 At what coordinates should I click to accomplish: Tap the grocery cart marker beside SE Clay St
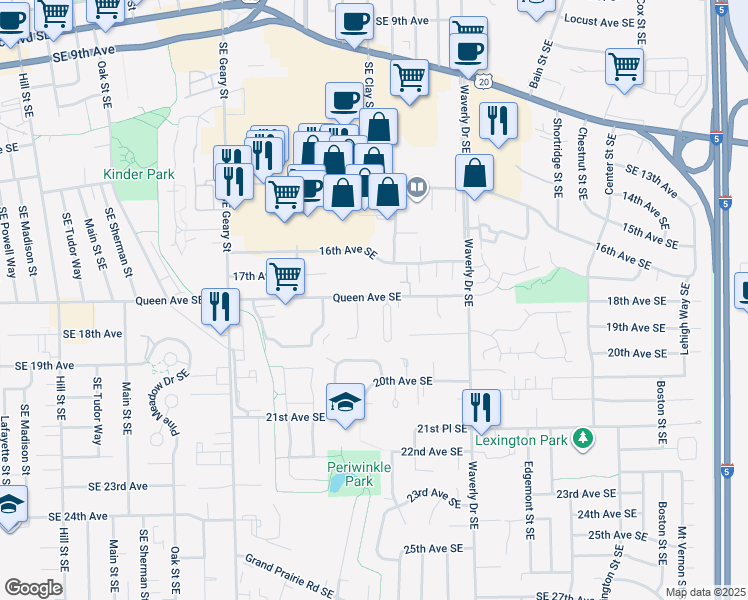coord(409,80)
